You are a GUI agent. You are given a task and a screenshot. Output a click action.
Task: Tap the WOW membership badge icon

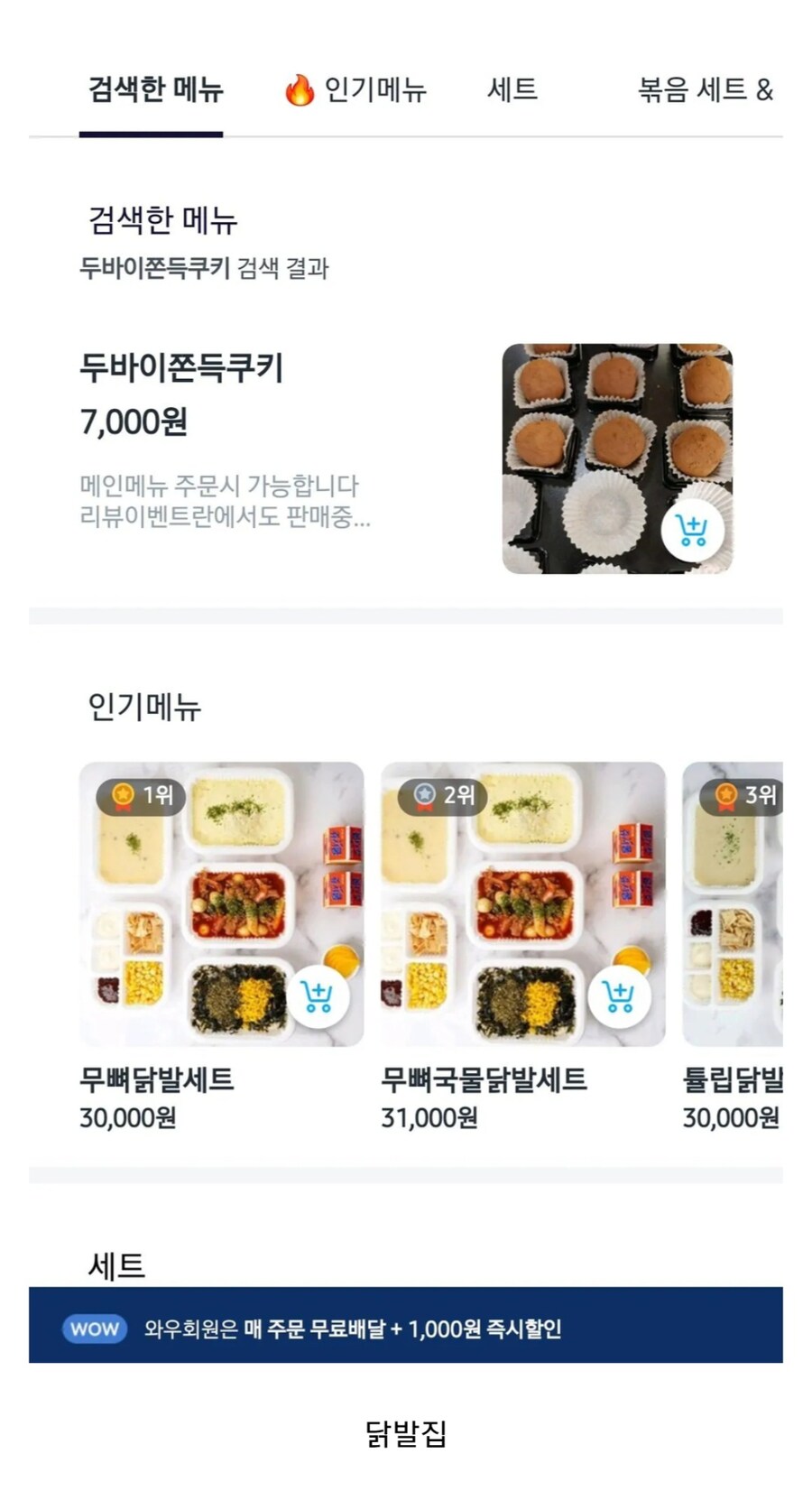pyautogui.click(x=93, y=1329)
